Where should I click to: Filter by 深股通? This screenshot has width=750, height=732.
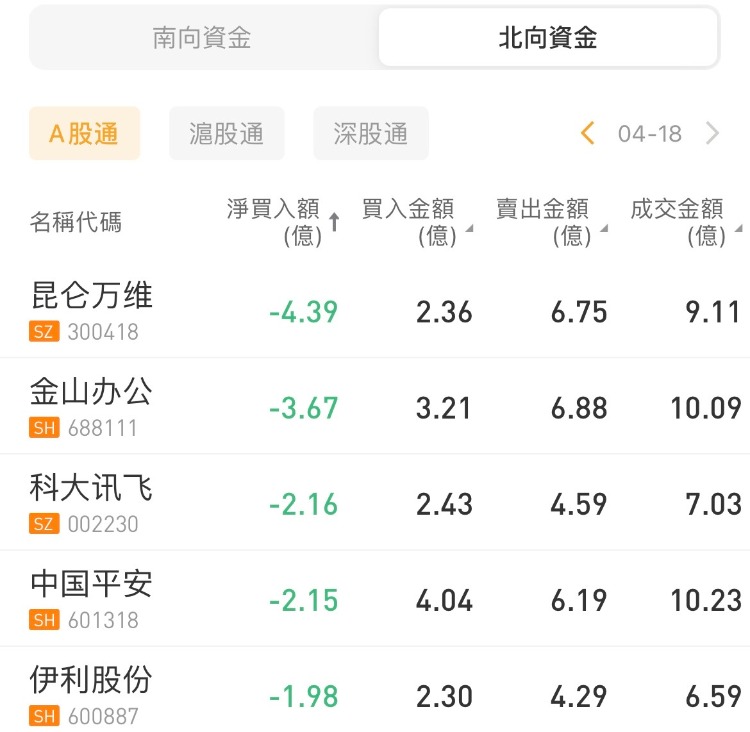pos(370,134)
